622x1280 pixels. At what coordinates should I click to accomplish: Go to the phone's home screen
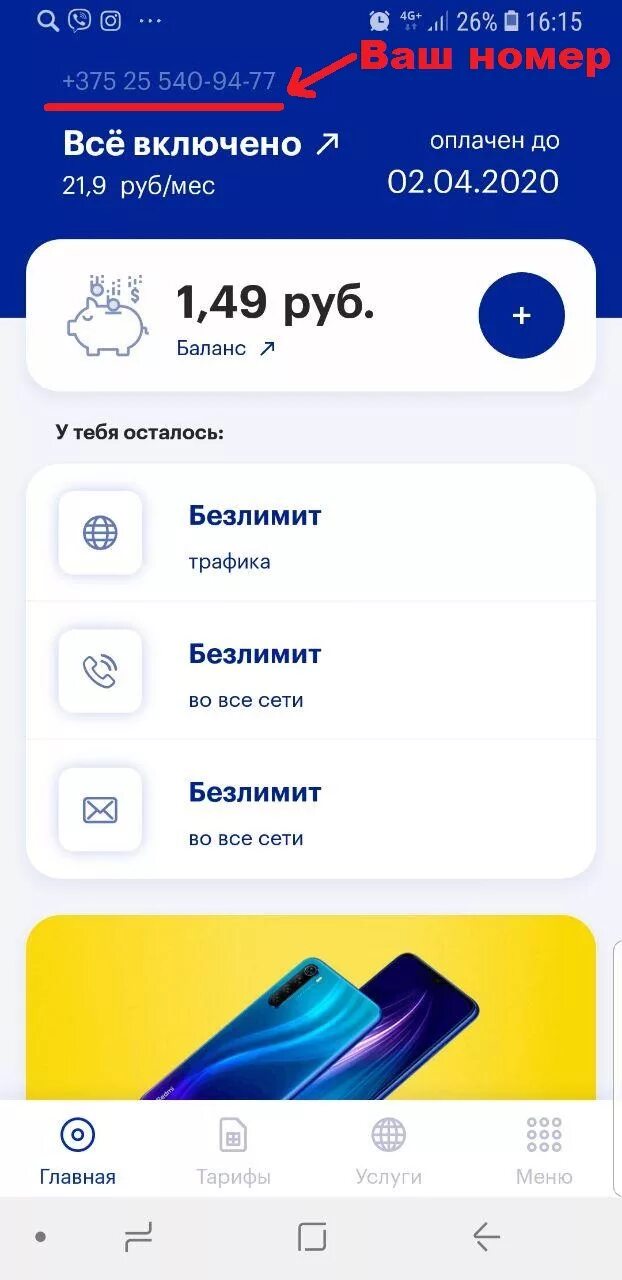[312, 1238]
